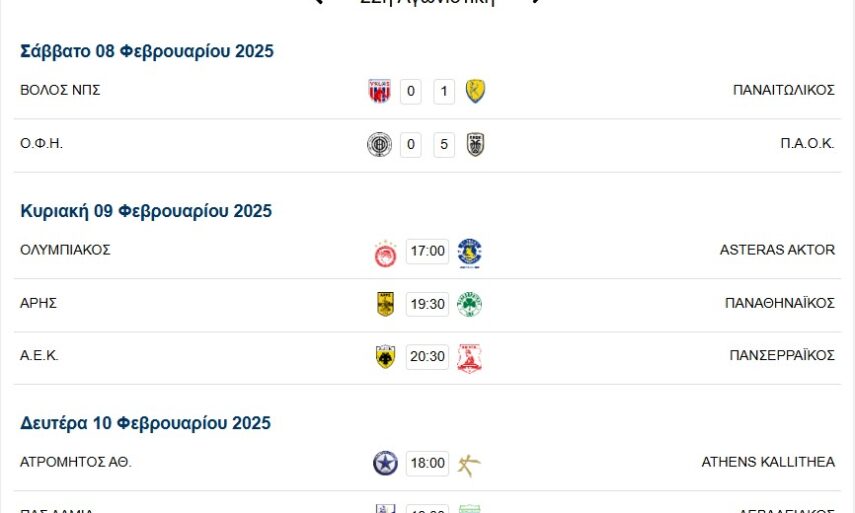View the Ο.Φ.Η. vs Π.Α.Ο.Κ. match details
This screenshot has width=855, height=513.
click(427, 145)
